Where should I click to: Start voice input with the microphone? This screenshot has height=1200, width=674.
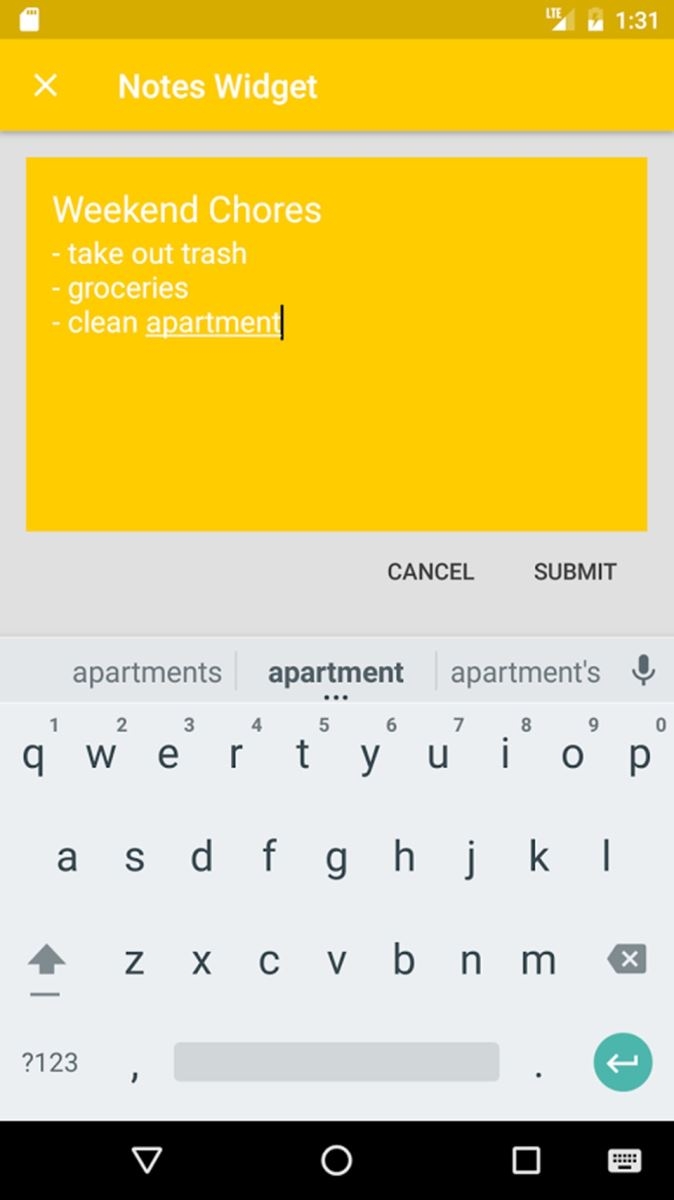tap(644, 670)
